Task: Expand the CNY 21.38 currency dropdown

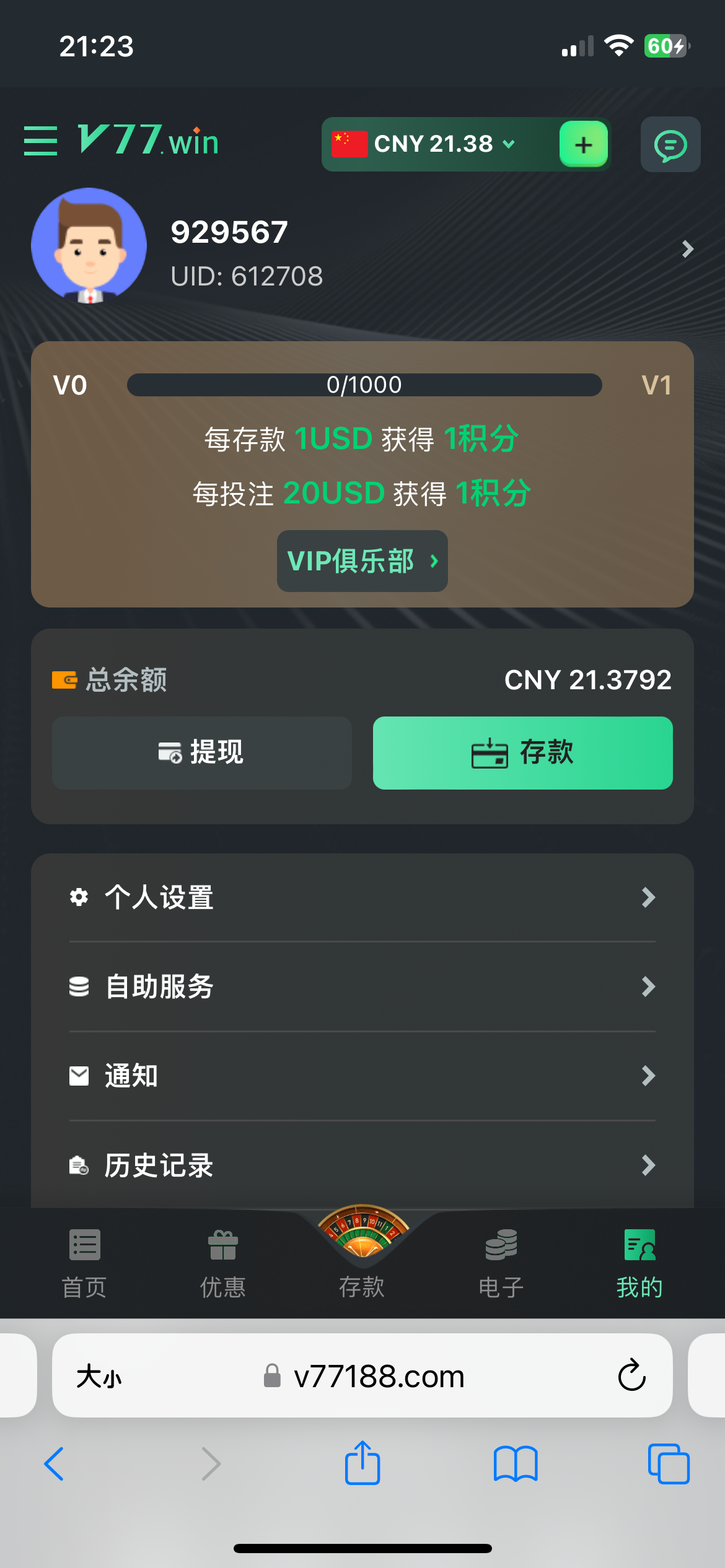Action: click(x=445, y=144)
